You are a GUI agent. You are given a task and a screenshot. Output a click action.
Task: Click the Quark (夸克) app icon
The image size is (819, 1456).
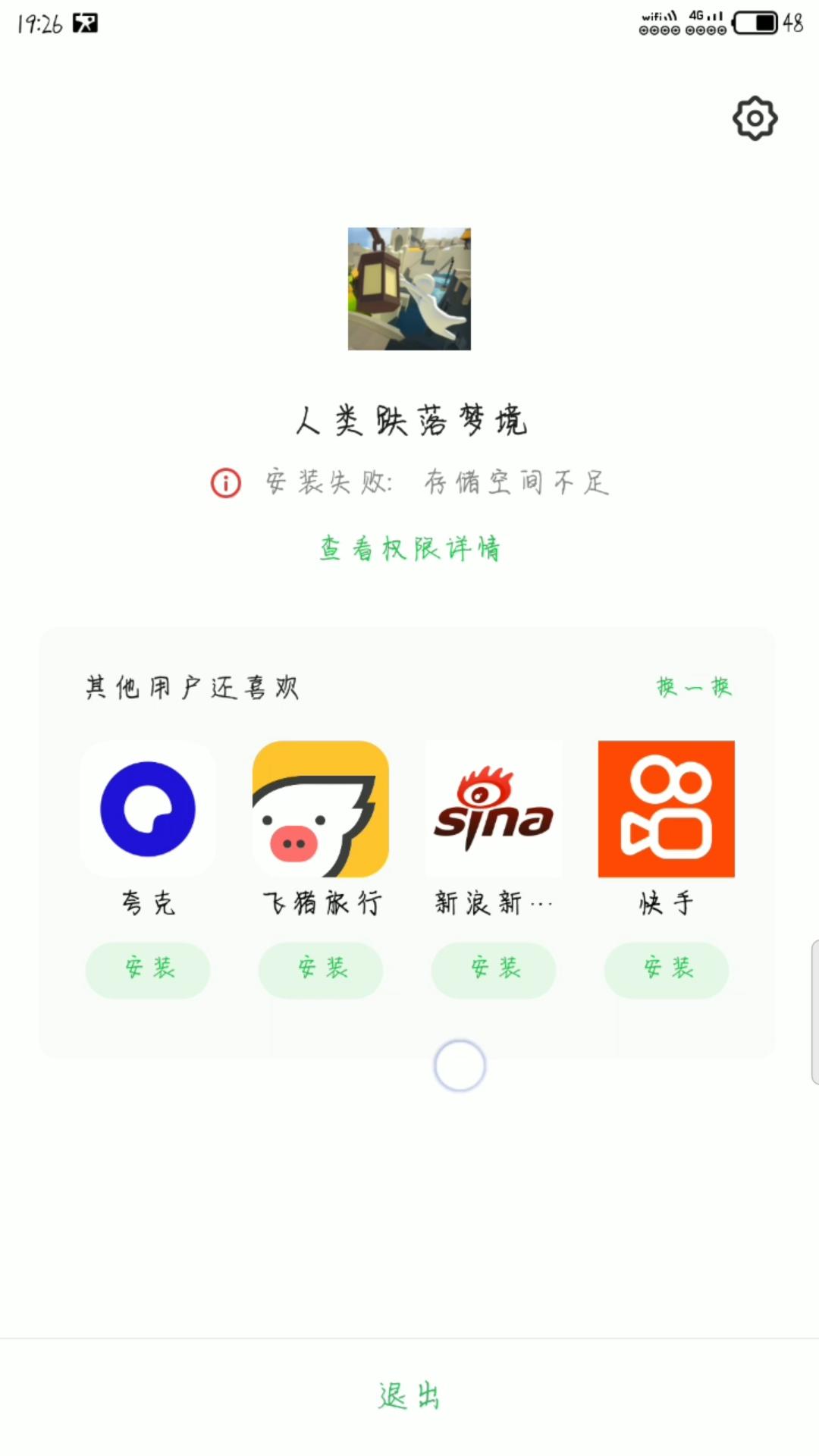[x=147, y=808]
